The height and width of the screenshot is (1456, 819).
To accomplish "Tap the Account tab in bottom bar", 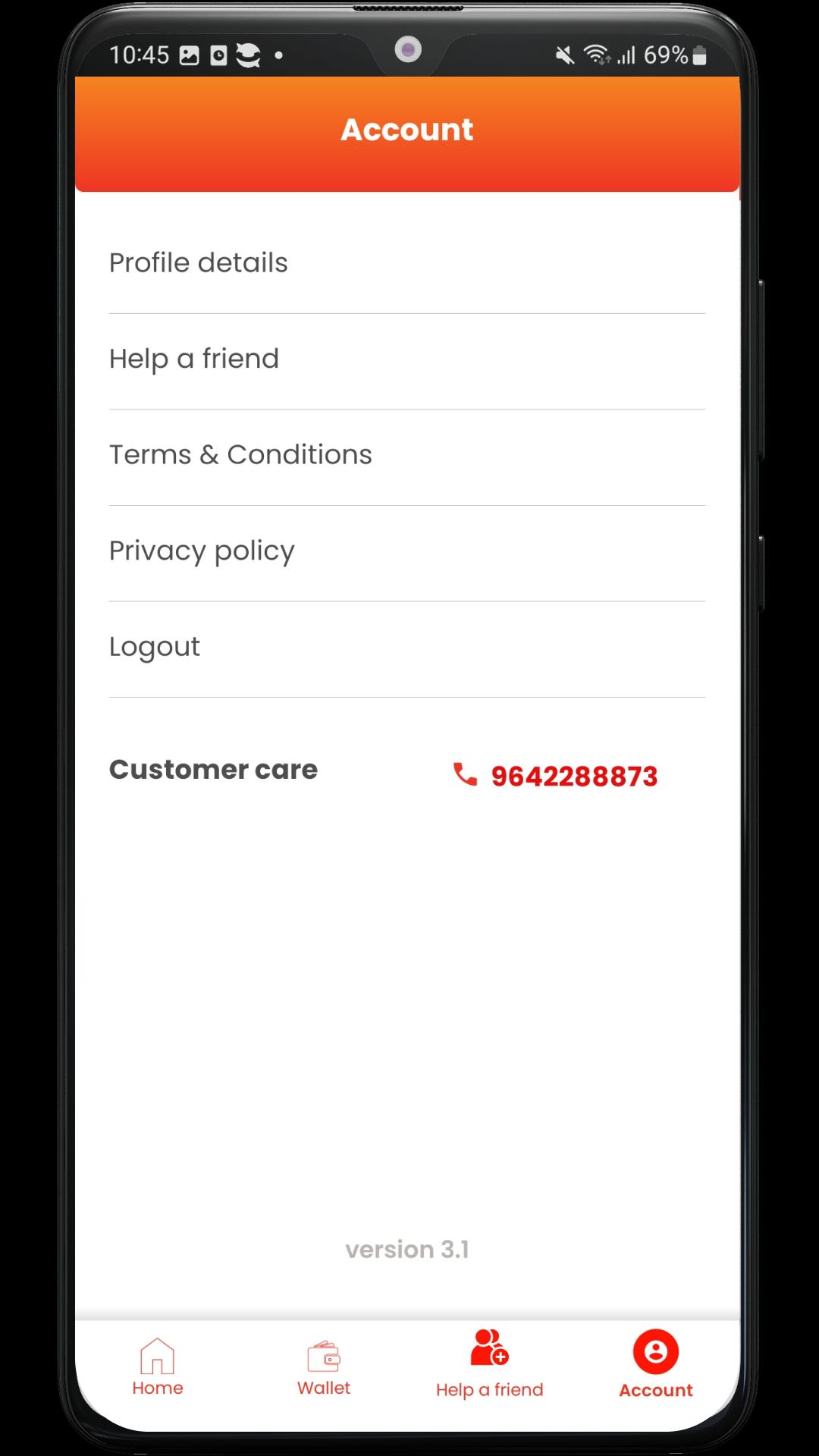I will click(x=656, y=1365).
